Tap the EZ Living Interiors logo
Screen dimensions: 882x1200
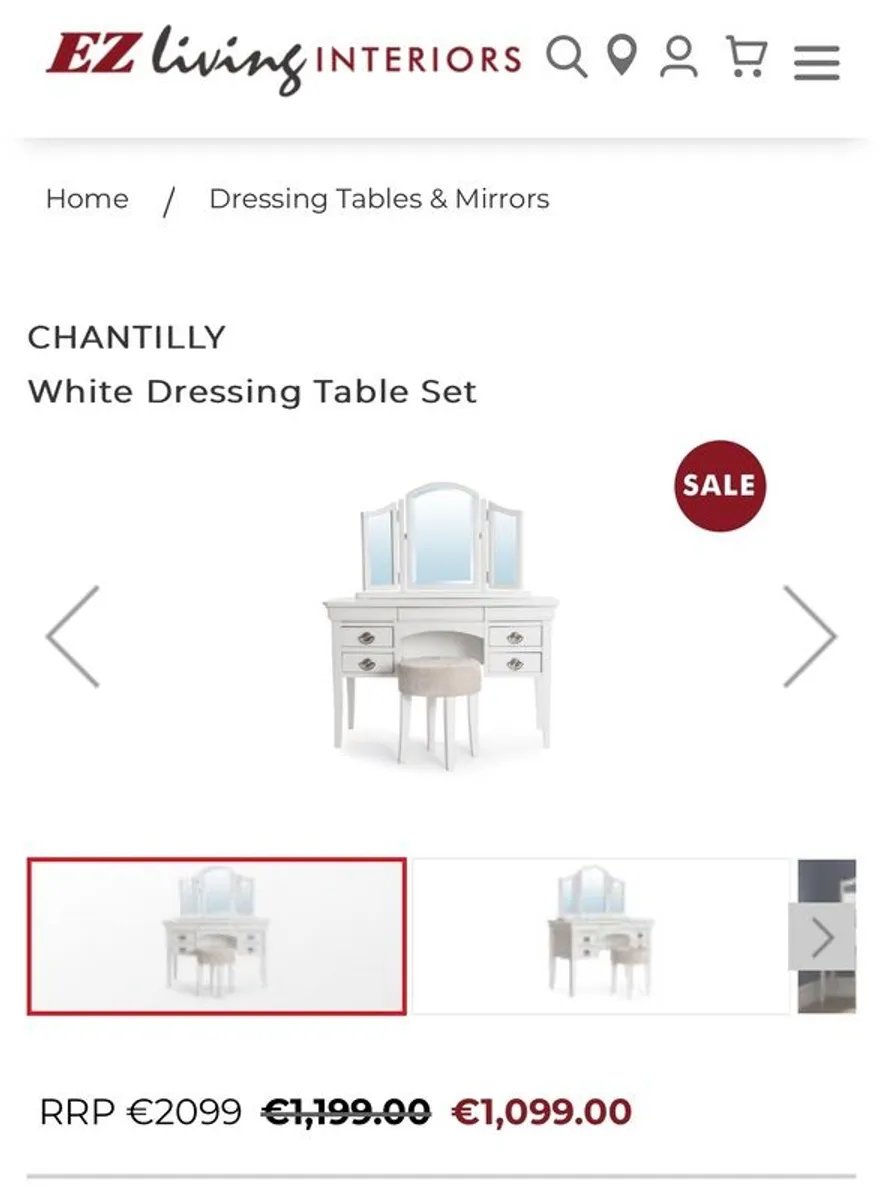click(x=283, y=58)
